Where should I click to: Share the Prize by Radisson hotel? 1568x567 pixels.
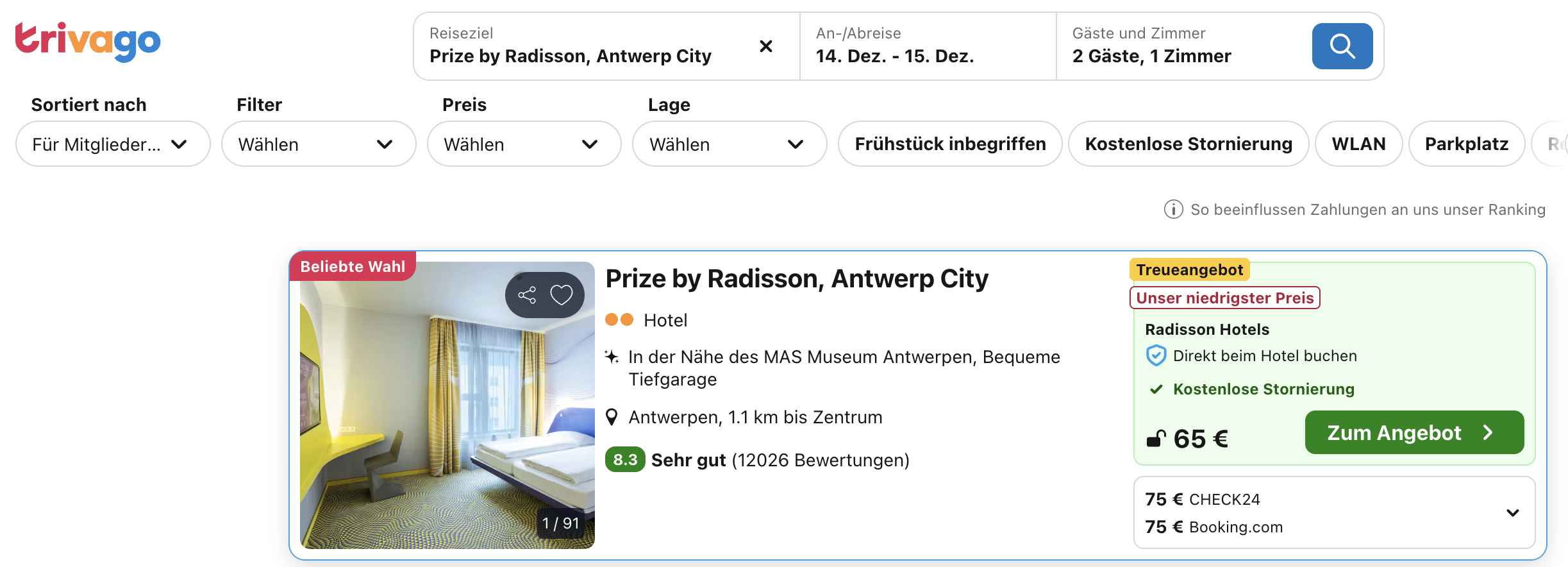tap(527, 295)
